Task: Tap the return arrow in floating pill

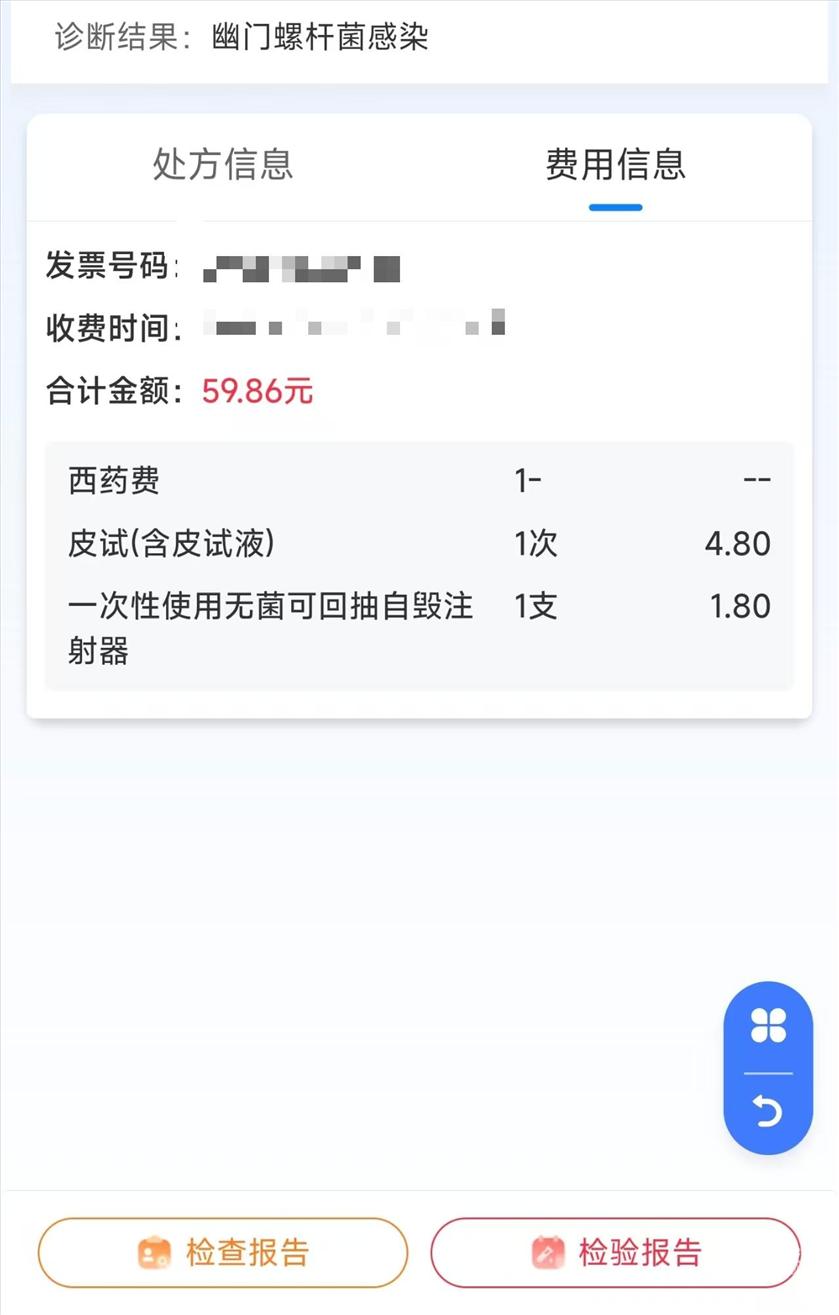Action: 768,1111
